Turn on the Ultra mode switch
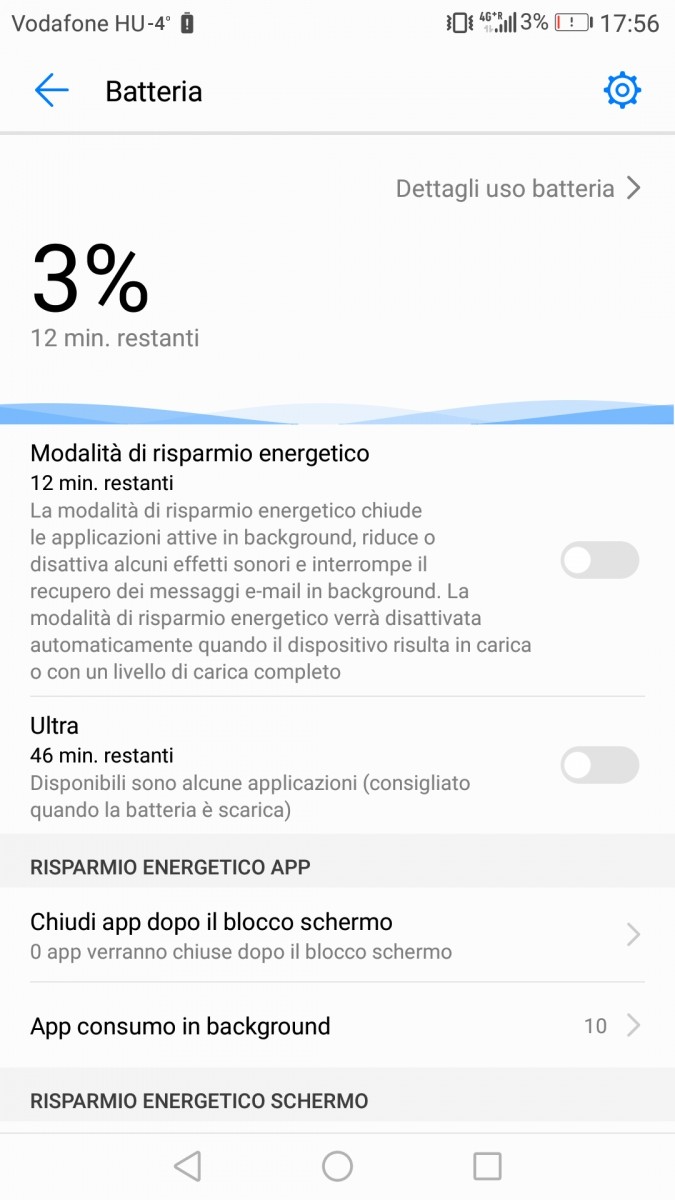Viewport: 675px width, 1200px height. [x=600, y=765]
